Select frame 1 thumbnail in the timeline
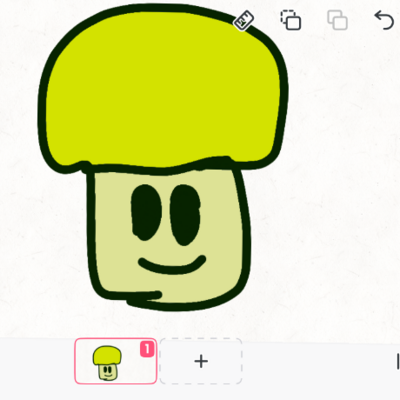Image resolution: width=400 pixels, height=400 pixels. point(115,361)
